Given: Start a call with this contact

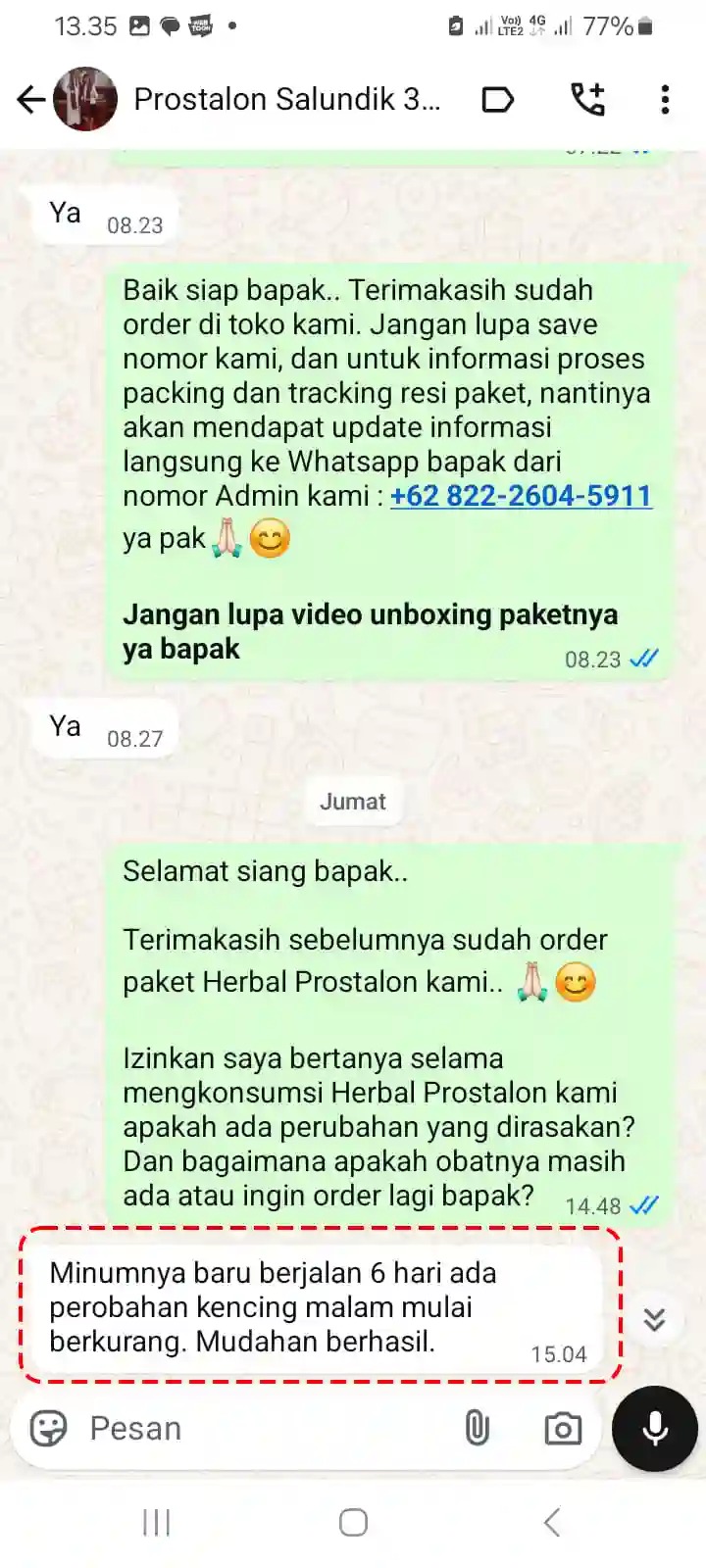Looking at the screenshot, I should pos(588,99).
